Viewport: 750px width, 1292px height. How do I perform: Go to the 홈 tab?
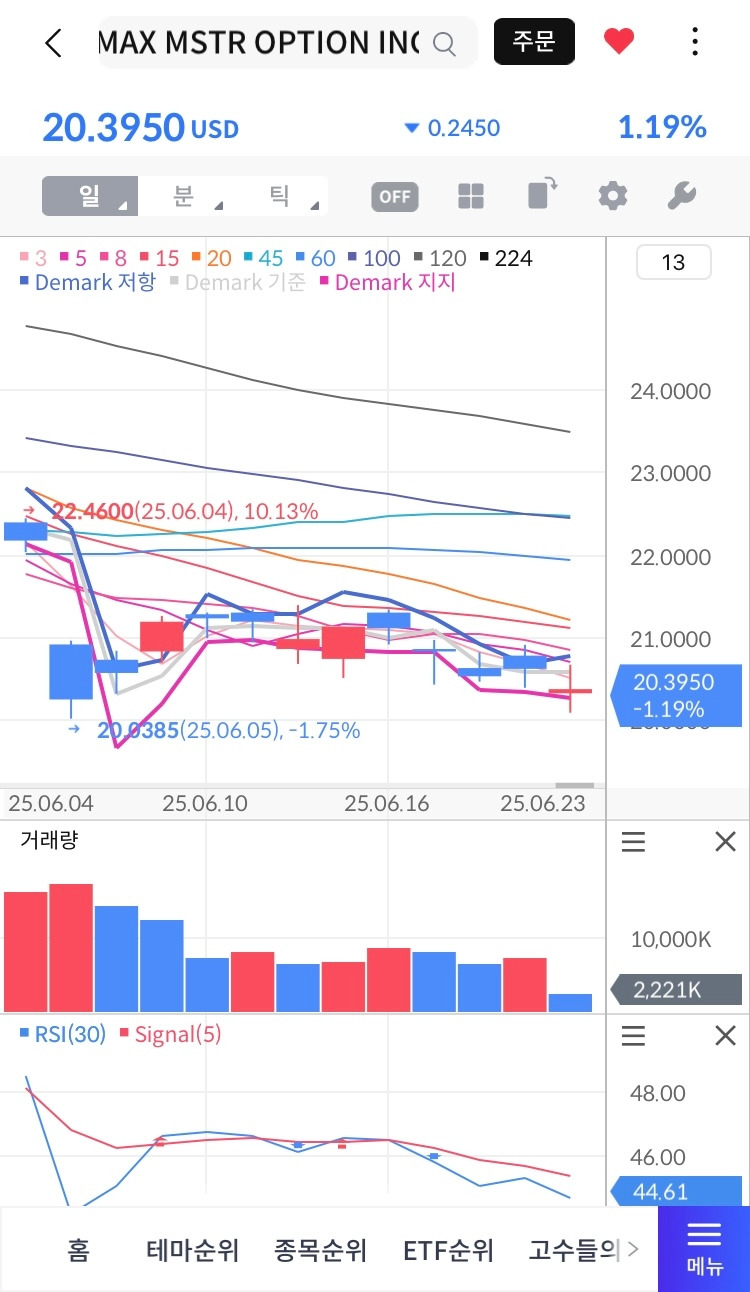click(78, 1250)
